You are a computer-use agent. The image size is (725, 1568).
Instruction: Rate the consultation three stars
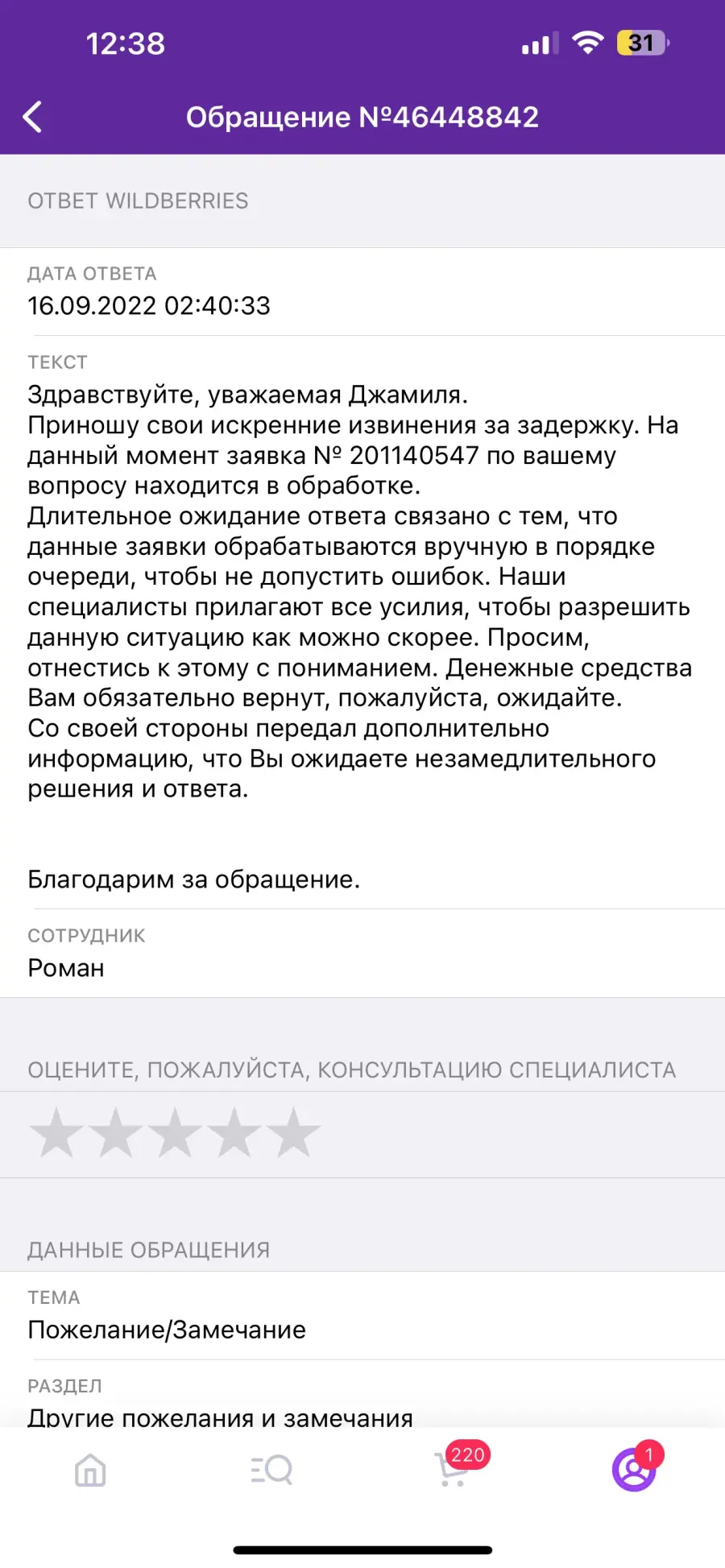click(175, 1133)
